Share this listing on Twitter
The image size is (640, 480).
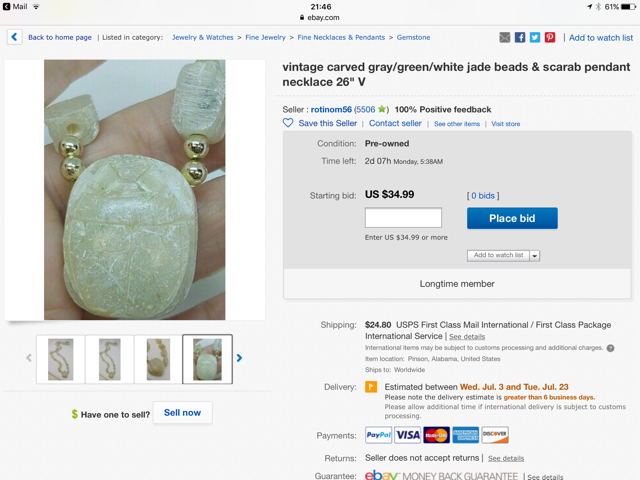coord(535,37)
